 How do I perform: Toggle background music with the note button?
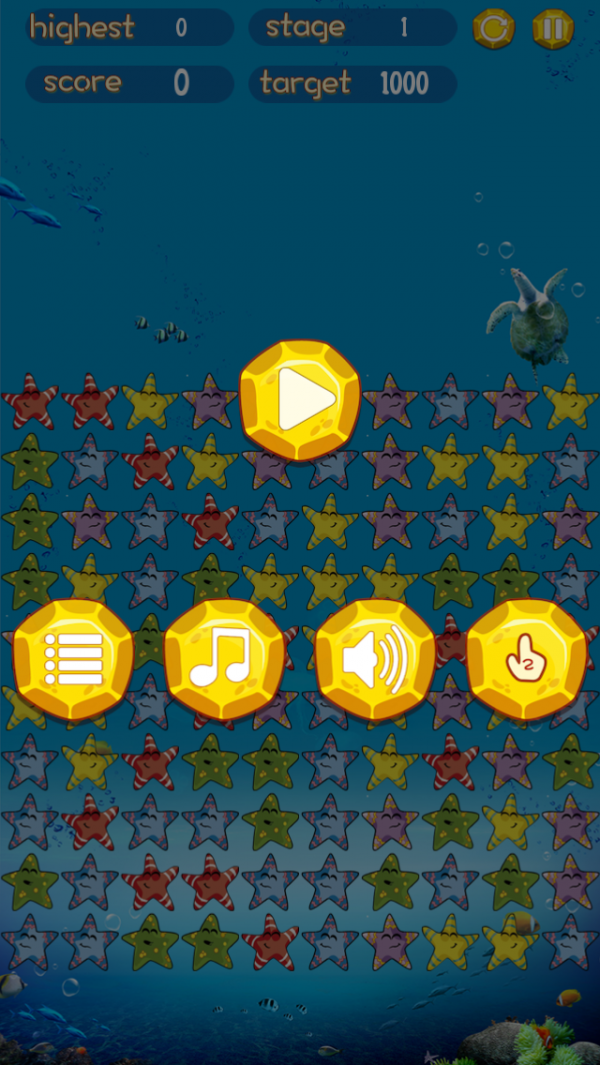pyautogui.click(x=224, y=659)
